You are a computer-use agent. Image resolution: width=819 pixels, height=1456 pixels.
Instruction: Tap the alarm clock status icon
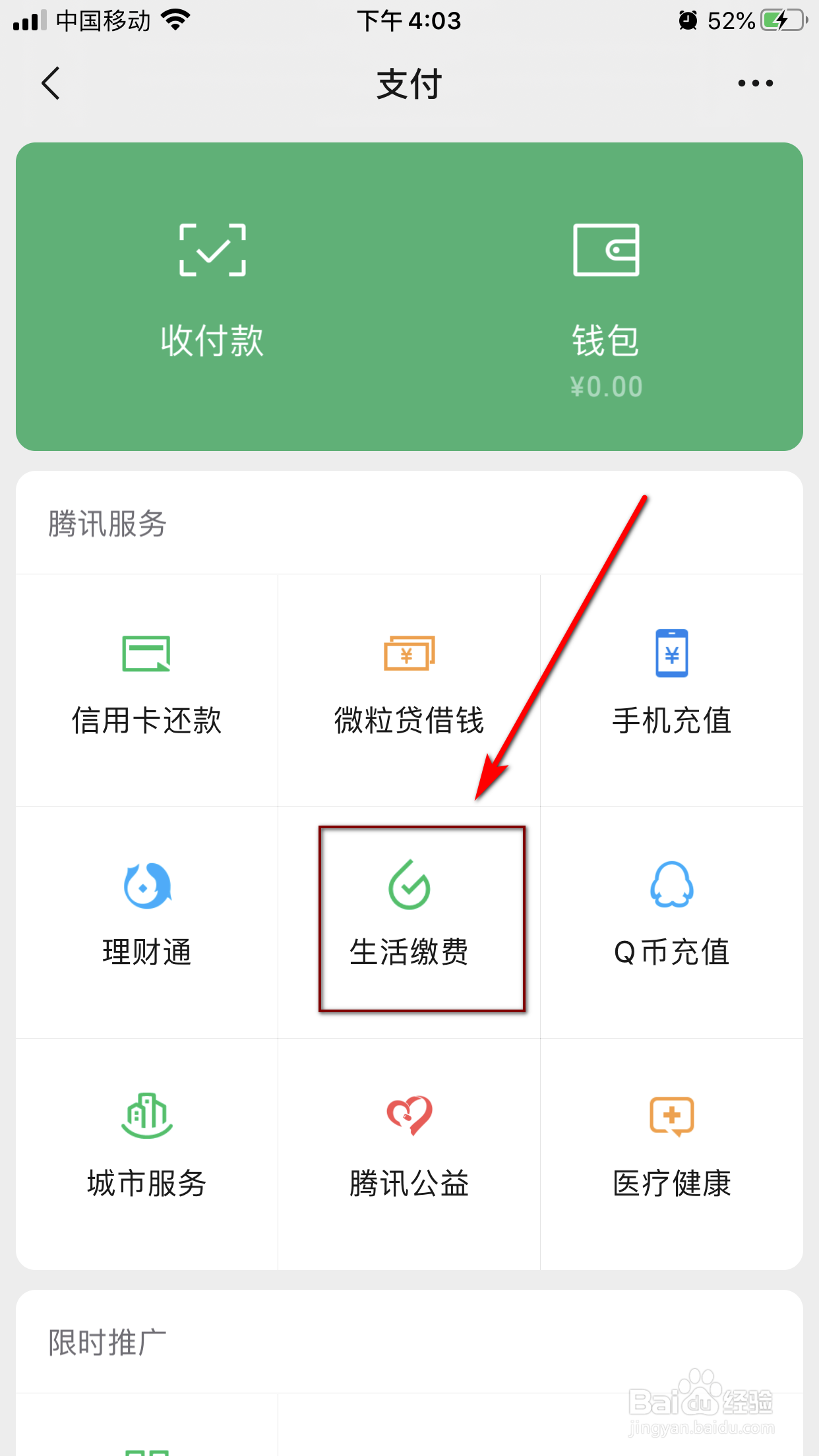686,20
